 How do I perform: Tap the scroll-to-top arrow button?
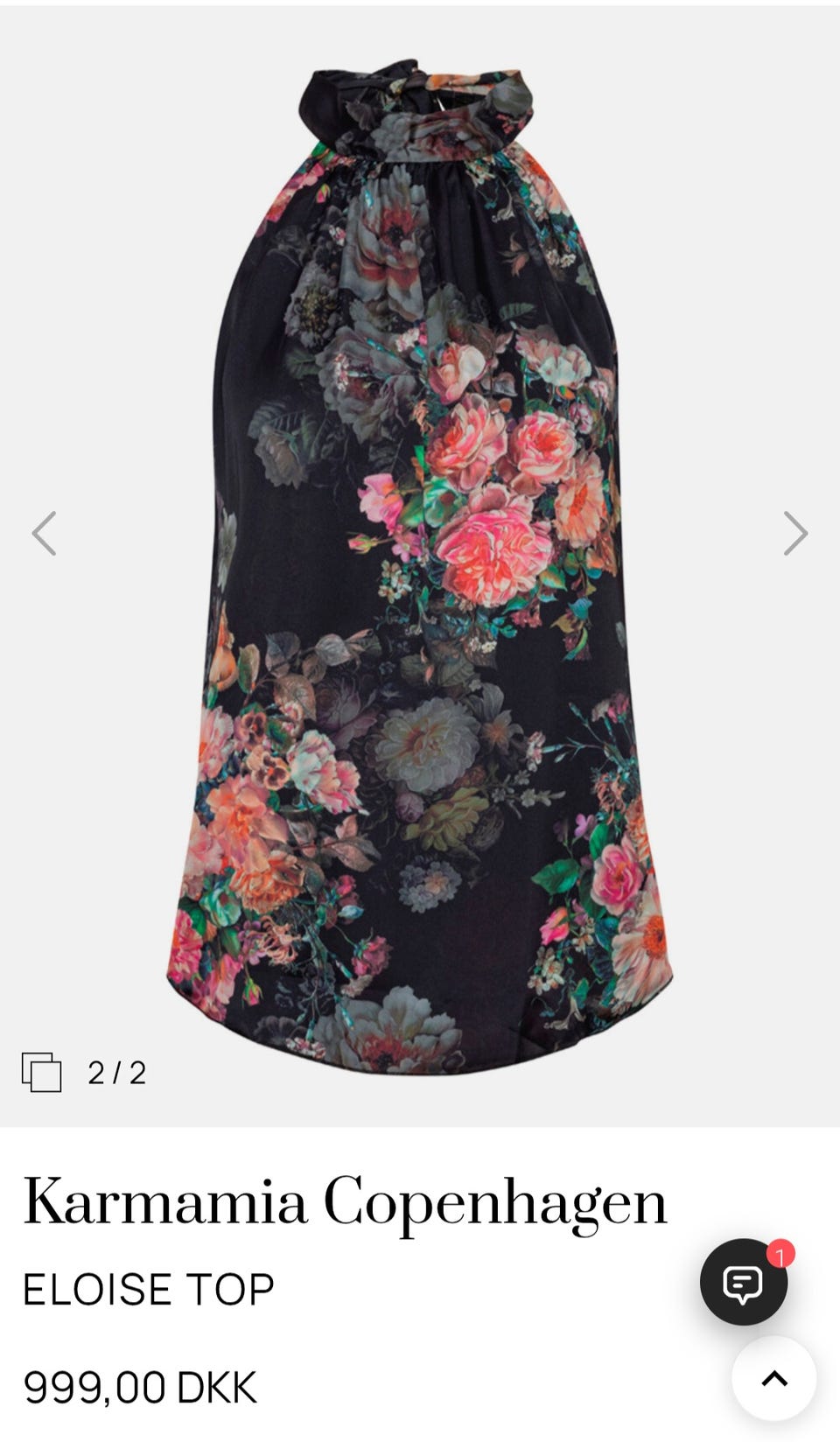click(x=774, y=1378)
